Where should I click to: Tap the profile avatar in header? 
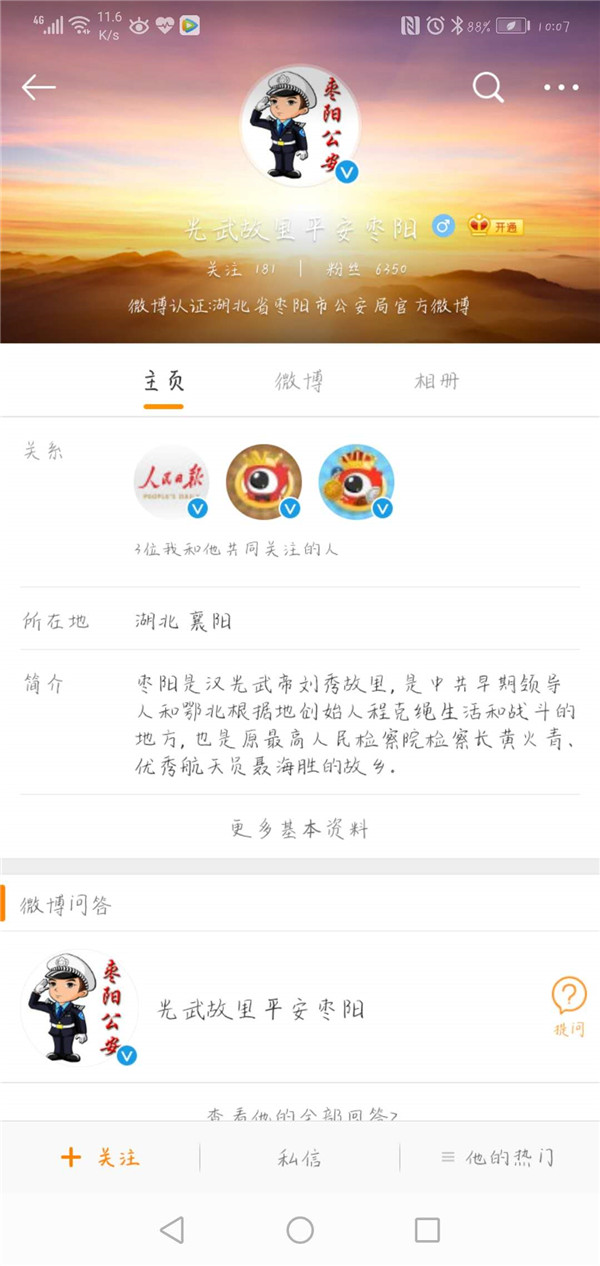[x=300, y=128]
